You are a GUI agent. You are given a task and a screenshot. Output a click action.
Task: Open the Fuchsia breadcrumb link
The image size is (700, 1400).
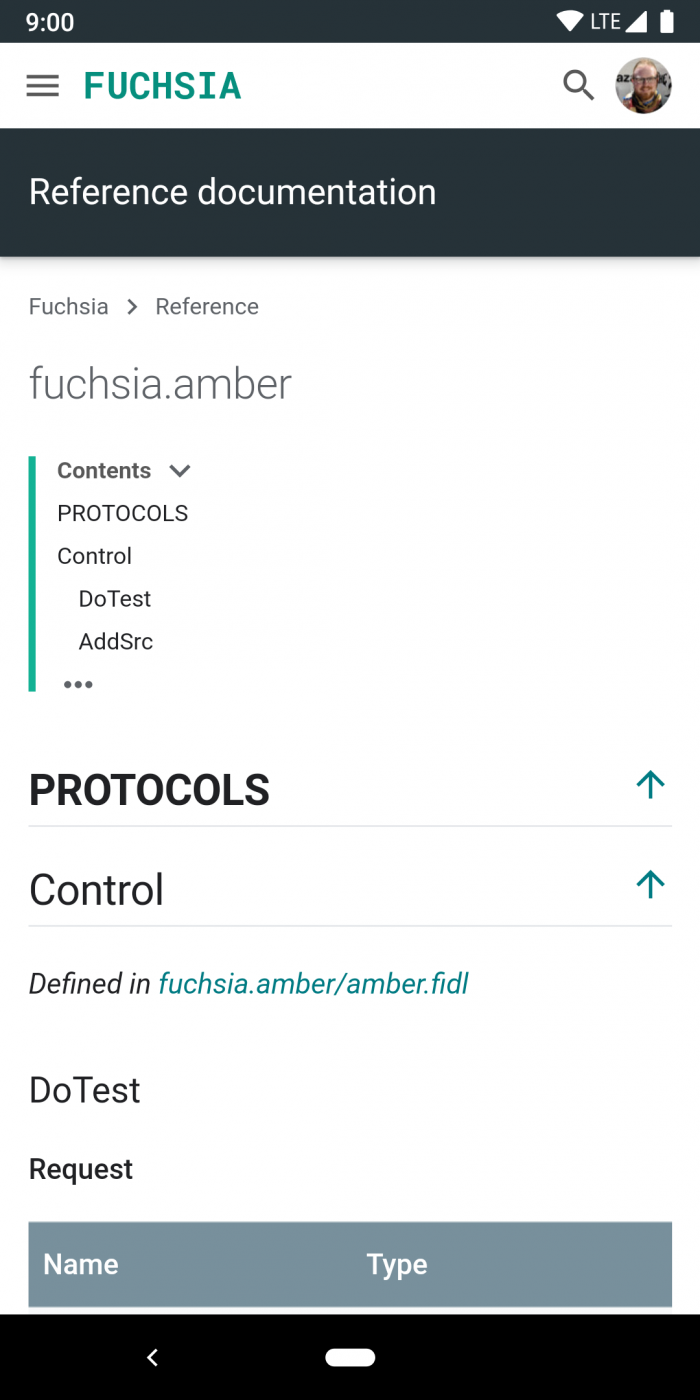68,307
